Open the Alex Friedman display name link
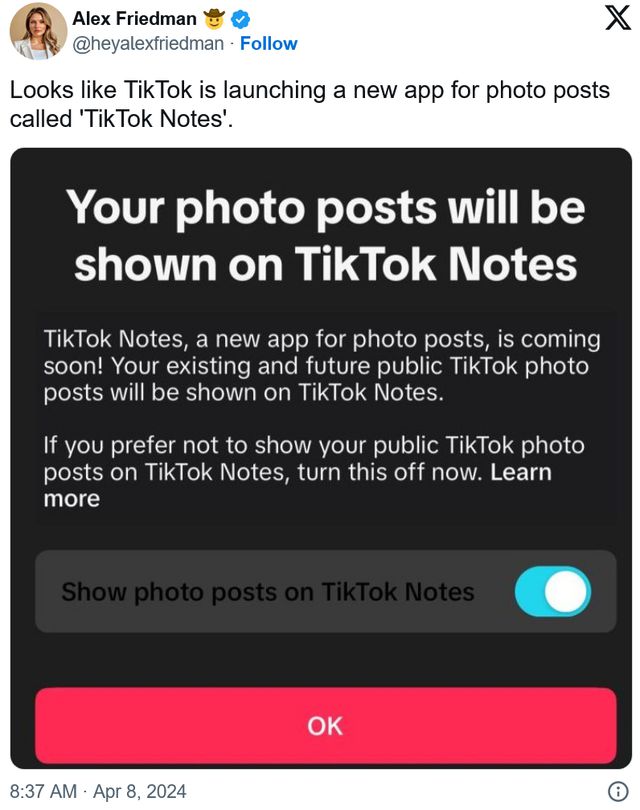This screenshot has height=810, width=640. (x=133, y=19)
